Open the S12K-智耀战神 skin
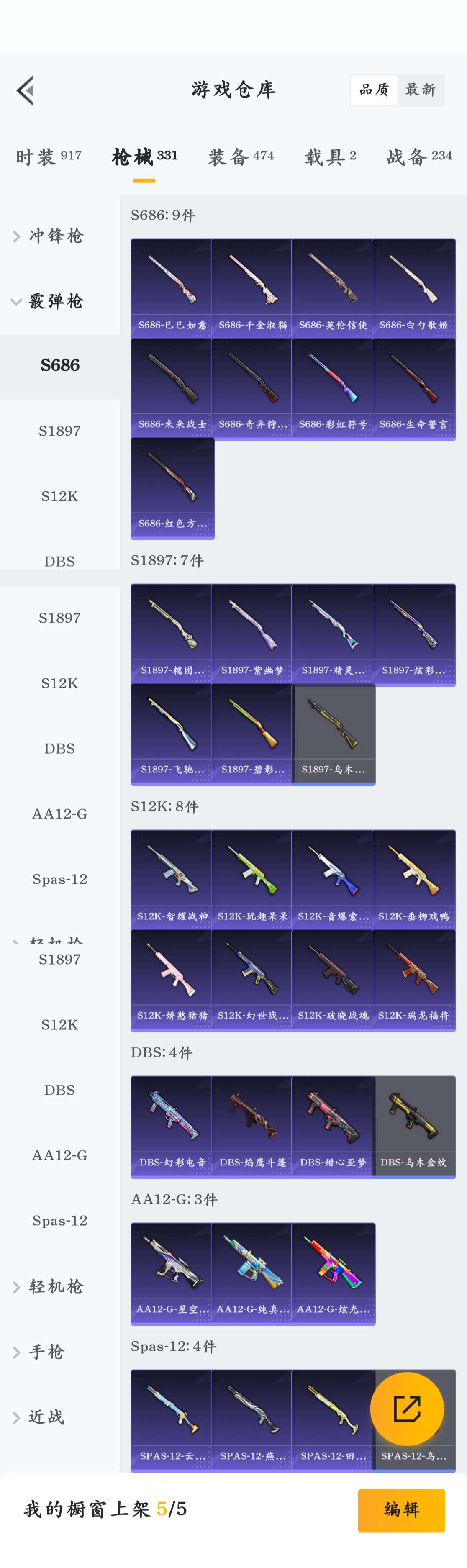467x1568 pixels. pyautogui.click(x=172, y=879)
